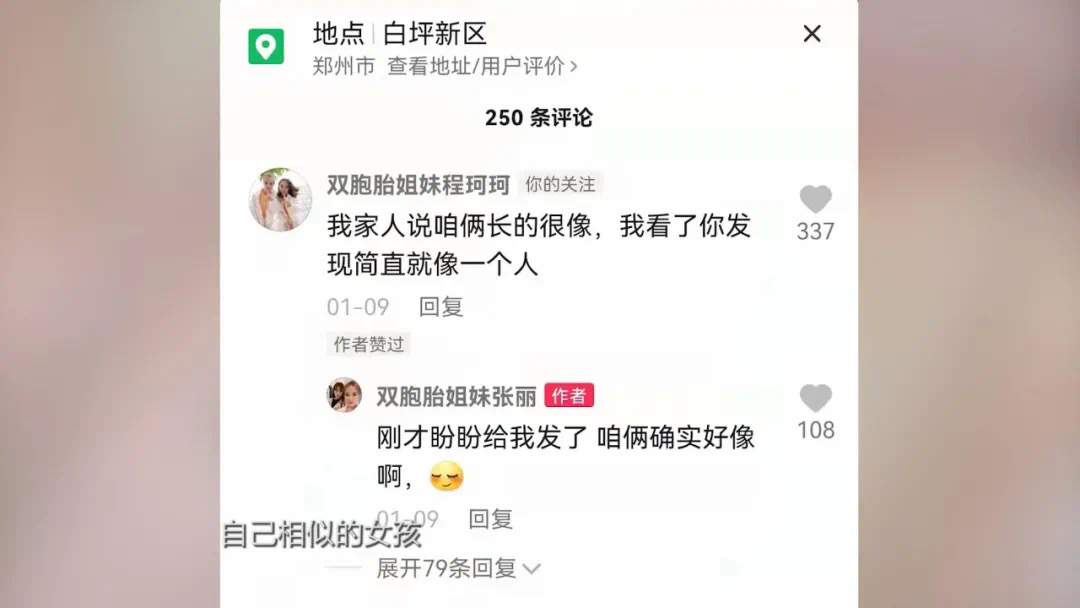Close the comments panel

(x=812, y=34)
